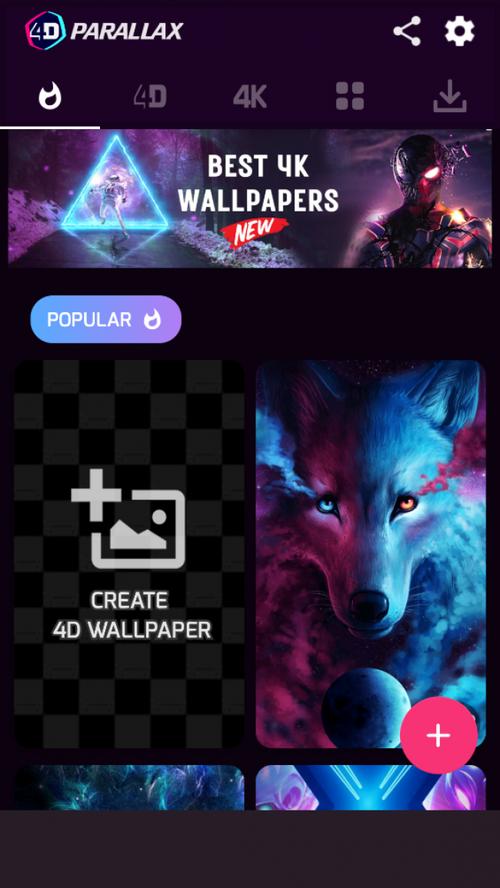Open the Best 4K Wallpapers banner
Viewport: 500px width, 888px height.
point(250,198)
